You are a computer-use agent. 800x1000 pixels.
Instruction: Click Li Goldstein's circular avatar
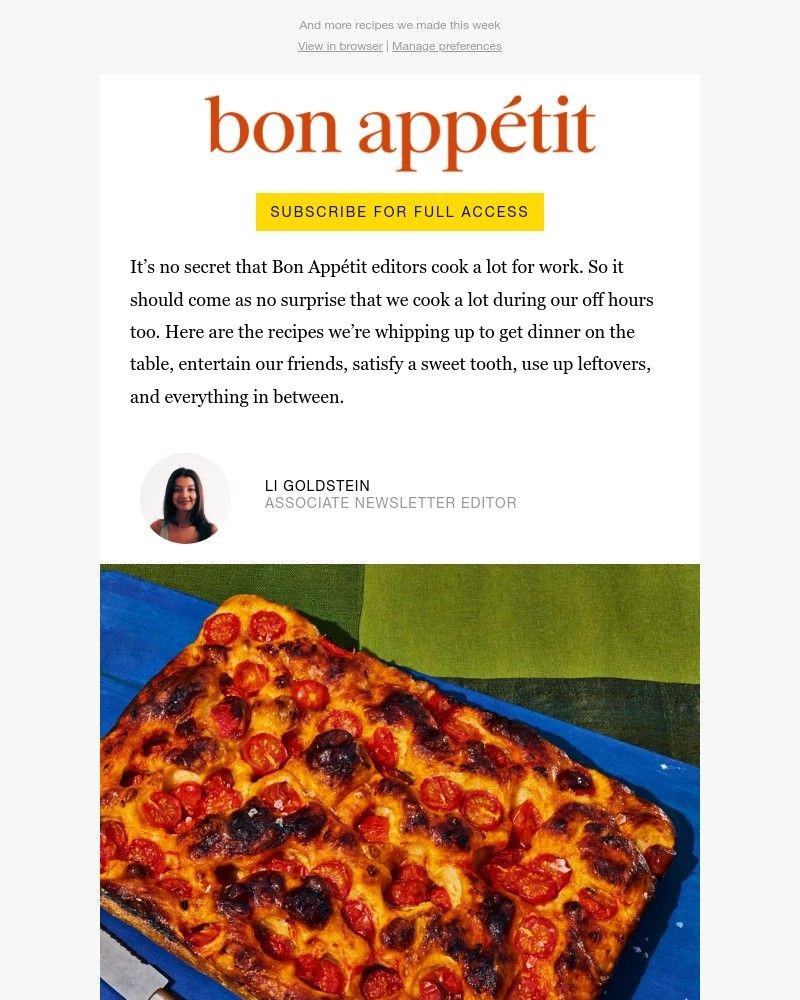coord(185,498)
